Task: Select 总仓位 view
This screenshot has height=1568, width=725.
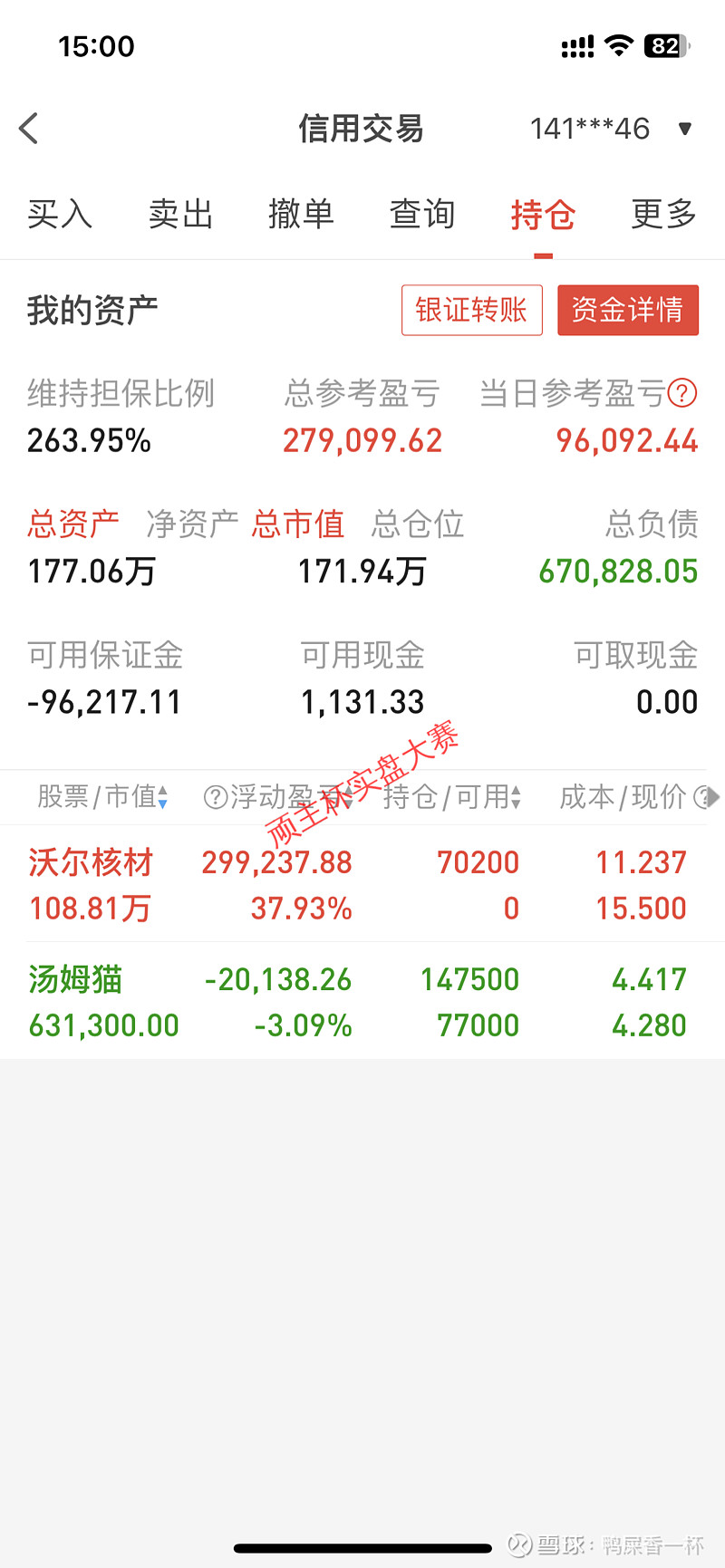Action: point(418,524)
